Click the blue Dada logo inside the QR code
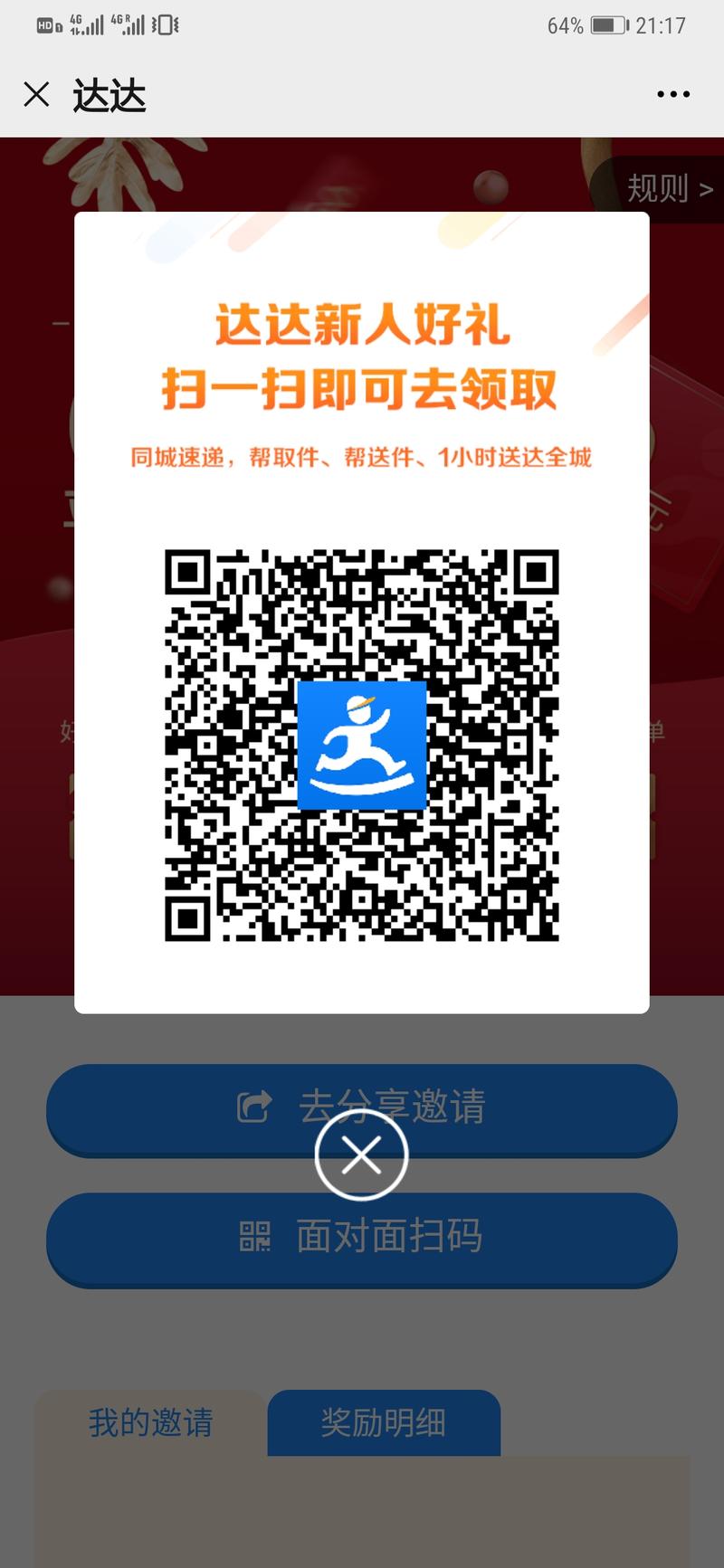The height and width of the screenshot is (1568, 724). coord(360,746)
